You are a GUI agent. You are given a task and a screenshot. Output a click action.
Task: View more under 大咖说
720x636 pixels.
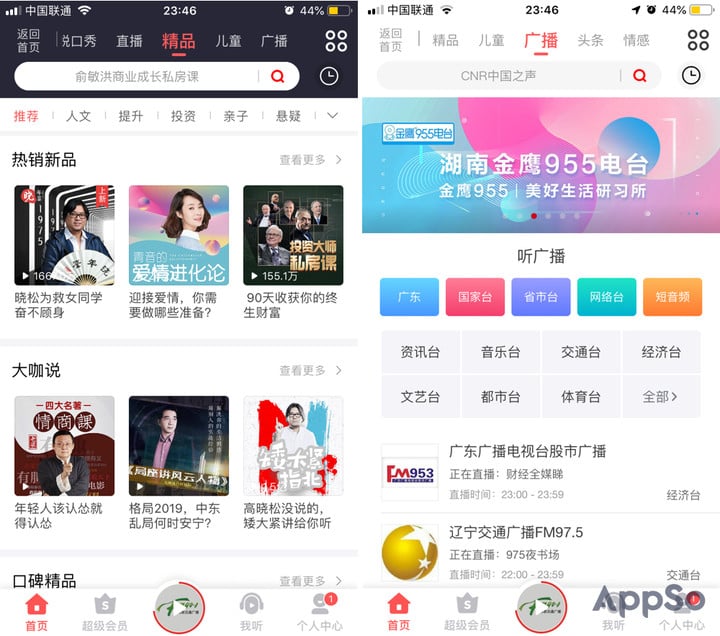(310, 371)
